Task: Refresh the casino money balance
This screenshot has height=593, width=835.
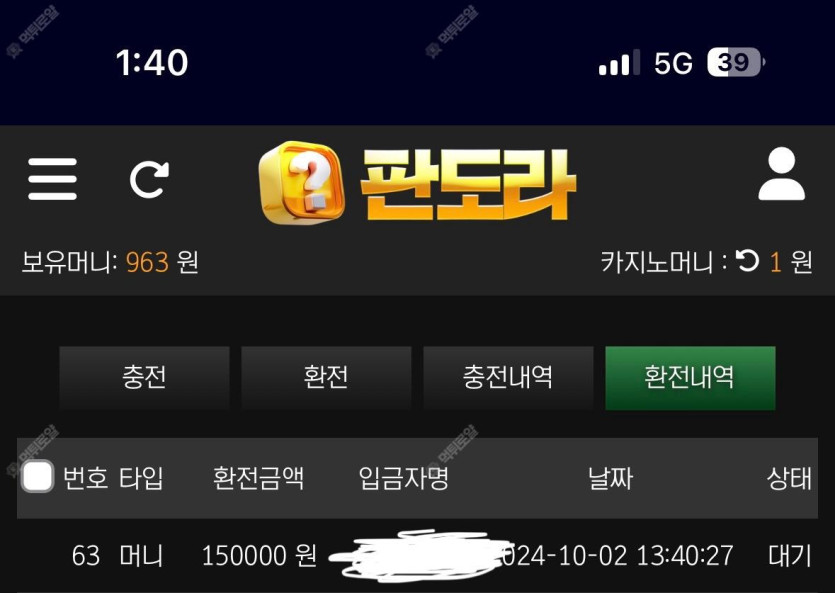Action: tap(747, 262)
